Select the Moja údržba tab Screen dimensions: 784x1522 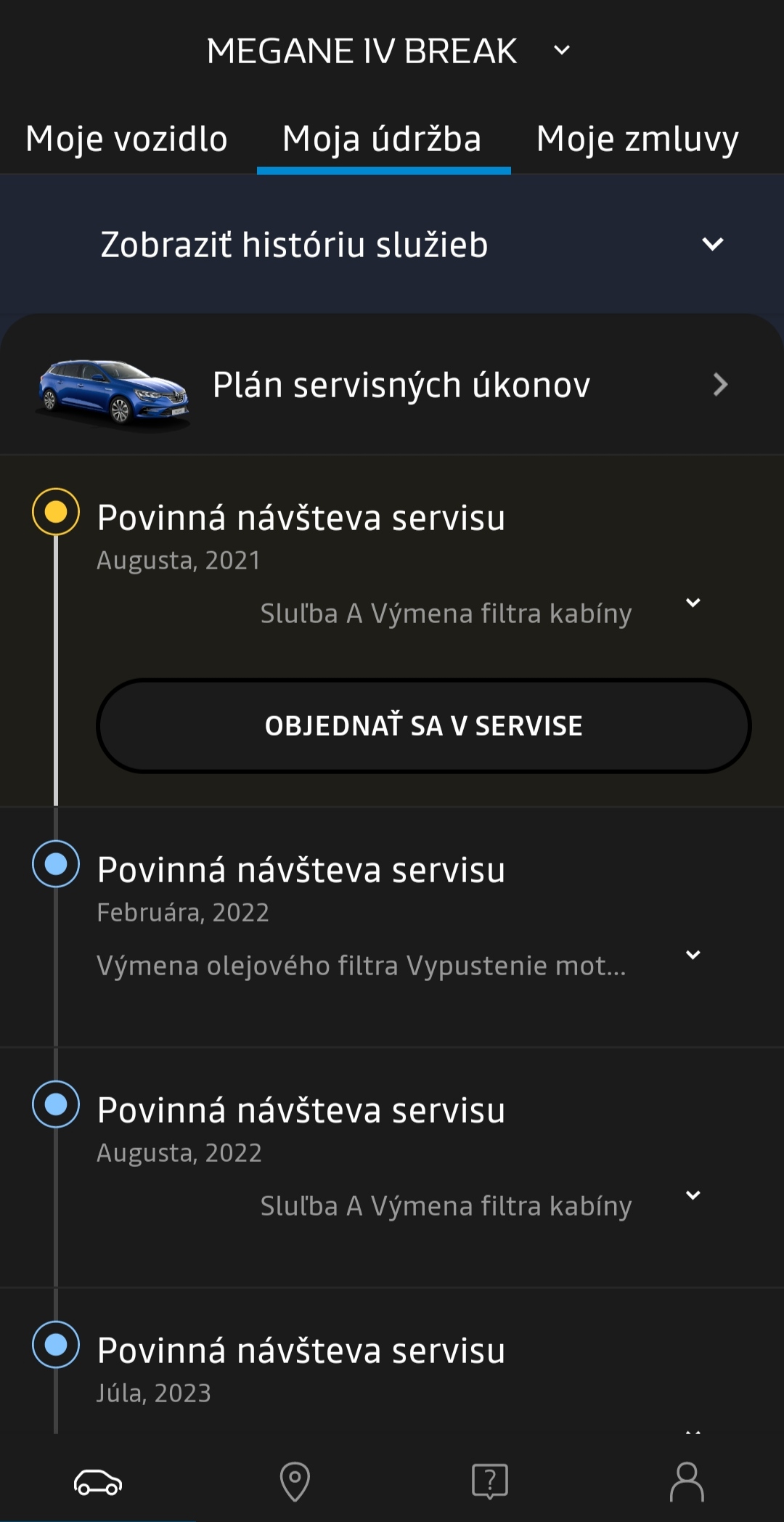pyautogui.click(x=382, y=138)
